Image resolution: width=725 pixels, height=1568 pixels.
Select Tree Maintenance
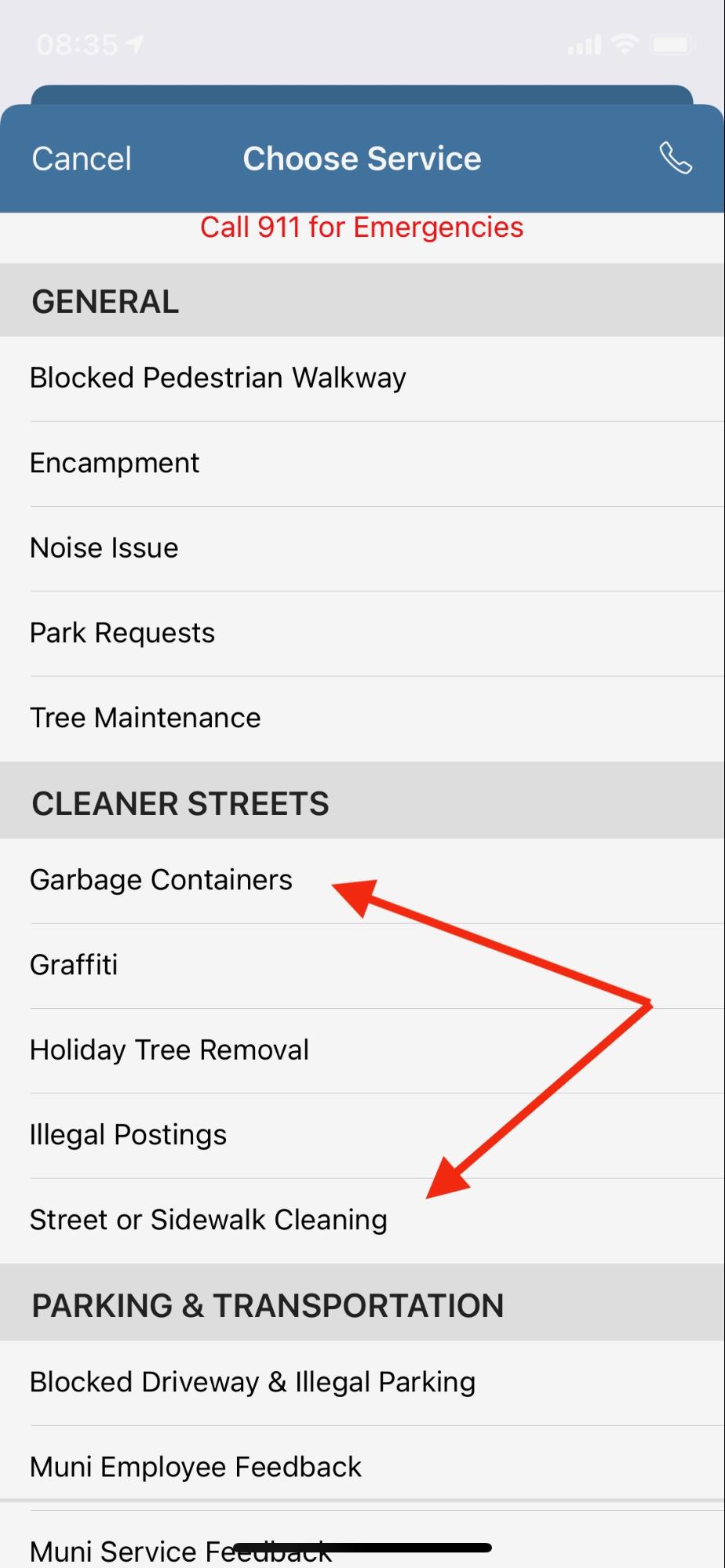pyautogui.click(x=362, y=719)
